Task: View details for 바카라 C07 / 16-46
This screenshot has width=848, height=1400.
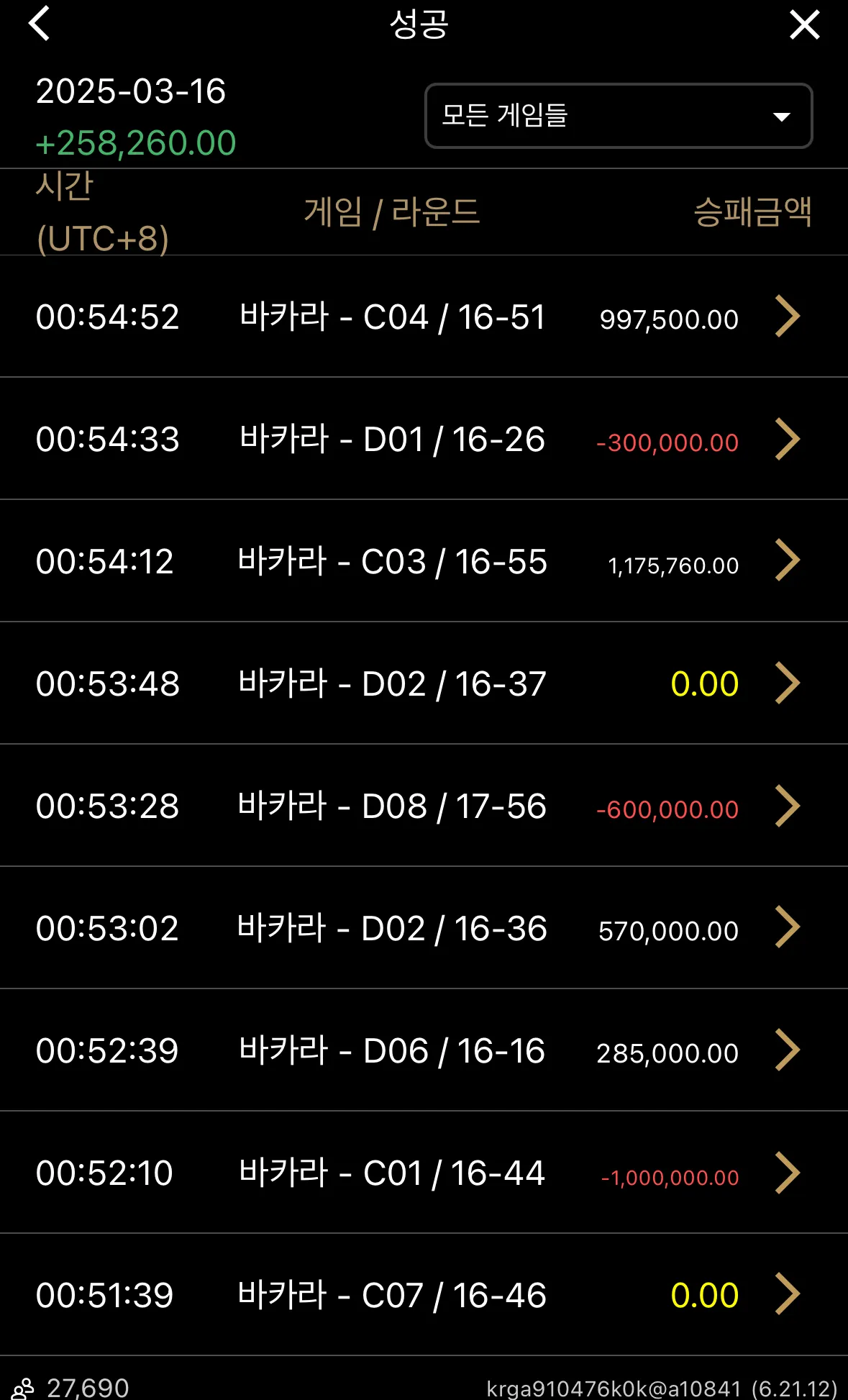Action: point(424,1295)
